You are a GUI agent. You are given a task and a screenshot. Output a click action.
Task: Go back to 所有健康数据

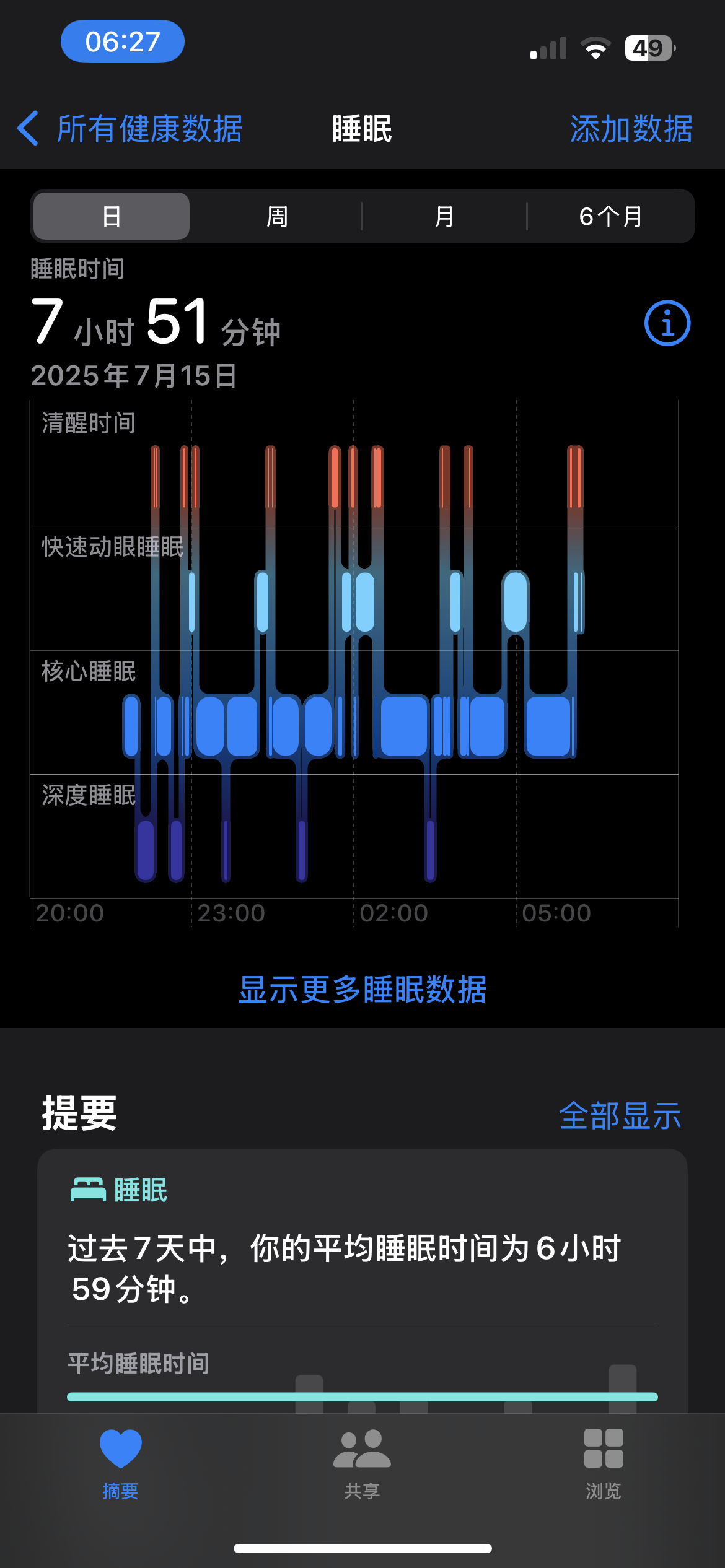pyautogui.click(x=130, y=129)
